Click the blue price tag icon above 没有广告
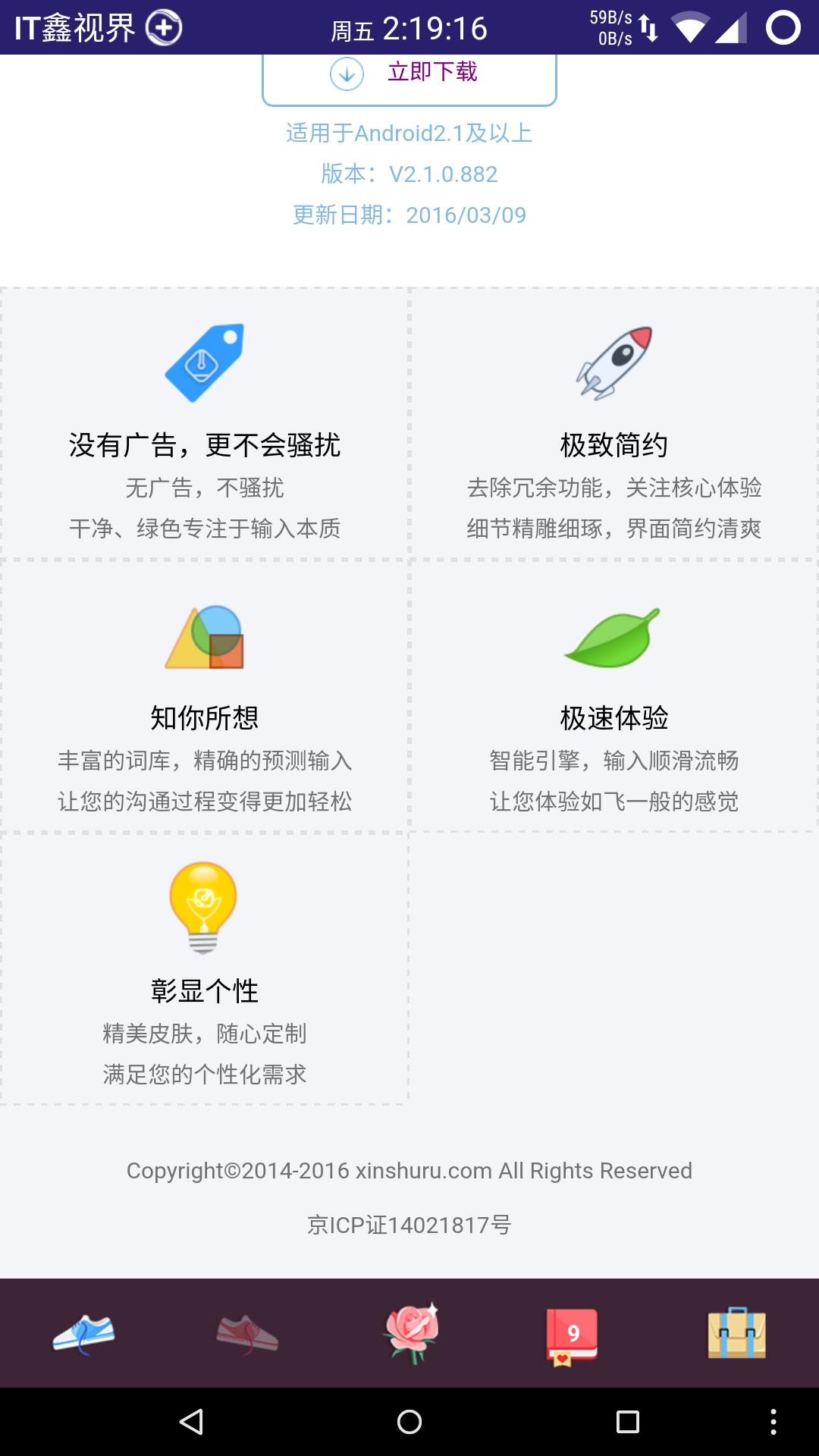The height and width of the screenshot is (1456, 819). 205,362
